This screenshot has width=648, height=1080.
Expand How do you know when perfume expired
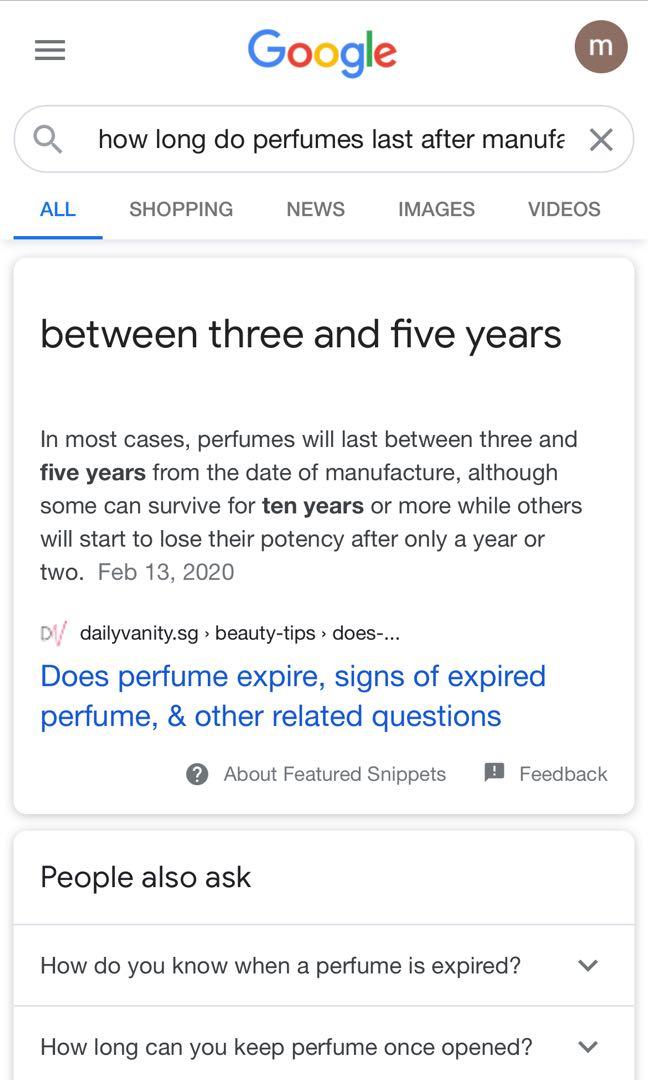pos(323,965)
